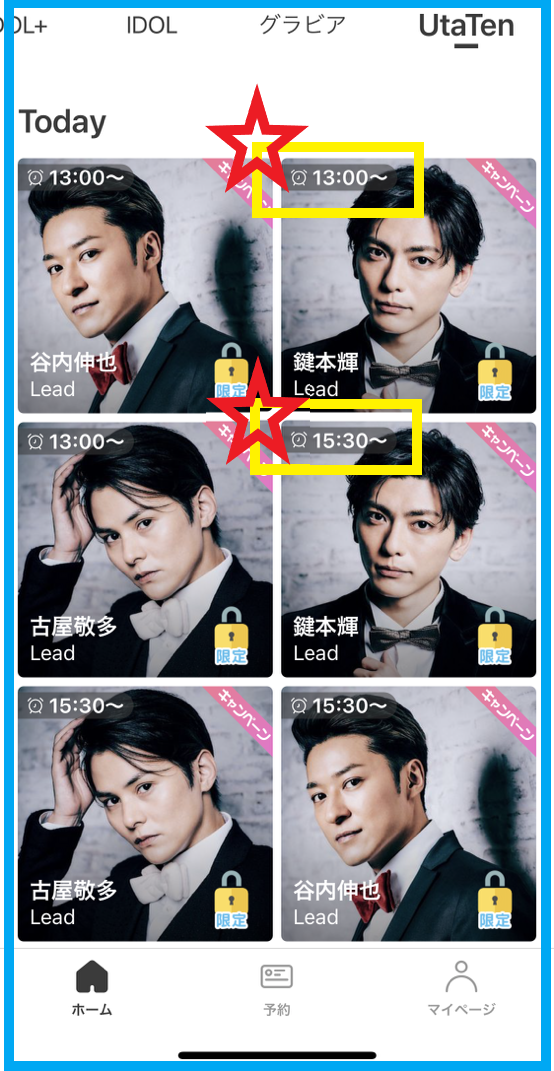Open 谷内伸也's 13:00 card
This screenshot has width=554, height=1071.
click(x=145, y=286)
